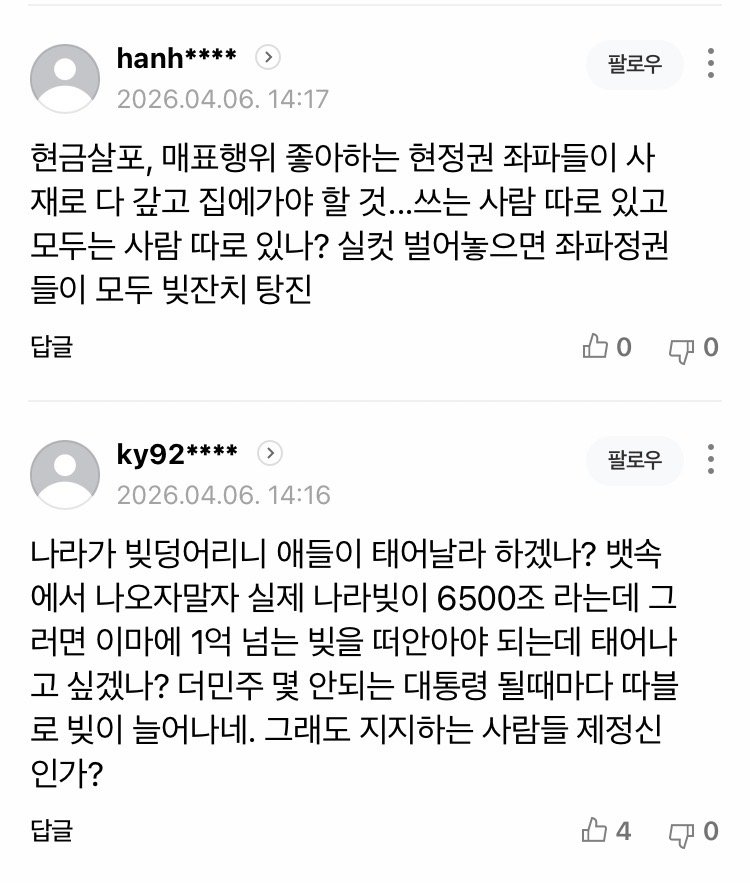
Task: Follow user hanh****
Action: coord(635,65)
